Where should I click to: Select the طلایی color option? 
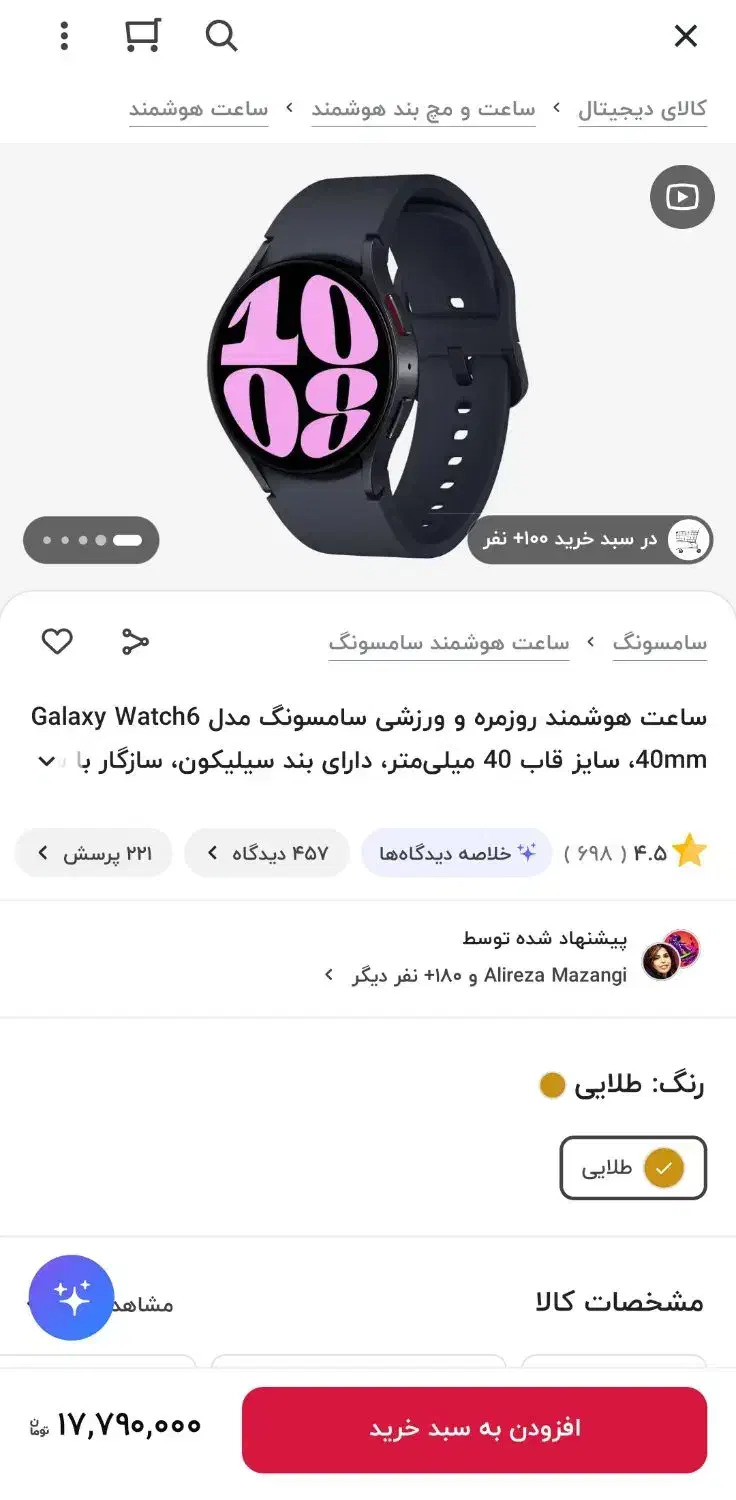633,1168
